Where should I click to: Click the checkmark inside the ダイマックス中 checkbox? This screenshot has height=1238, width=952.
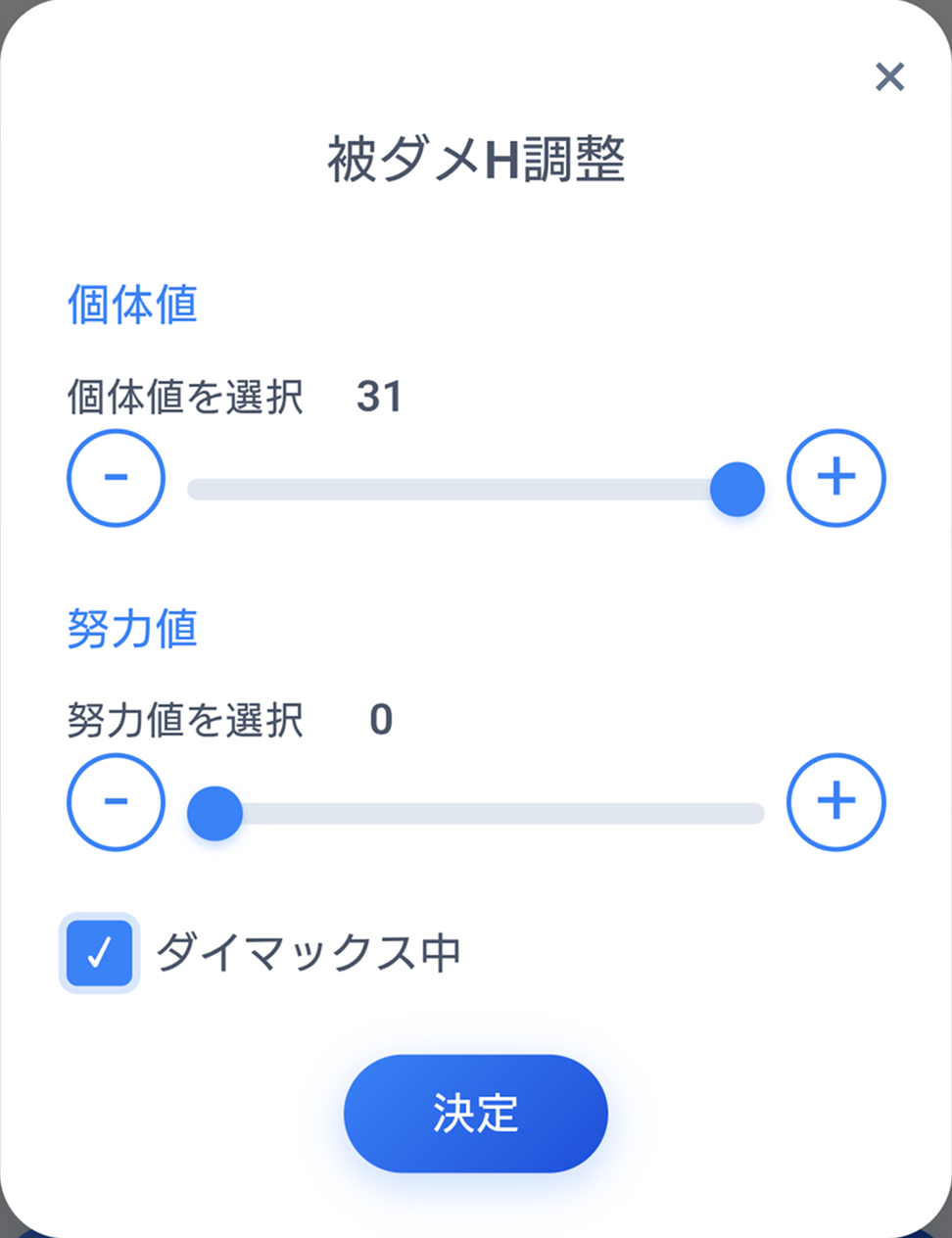(x=98, y=951)
